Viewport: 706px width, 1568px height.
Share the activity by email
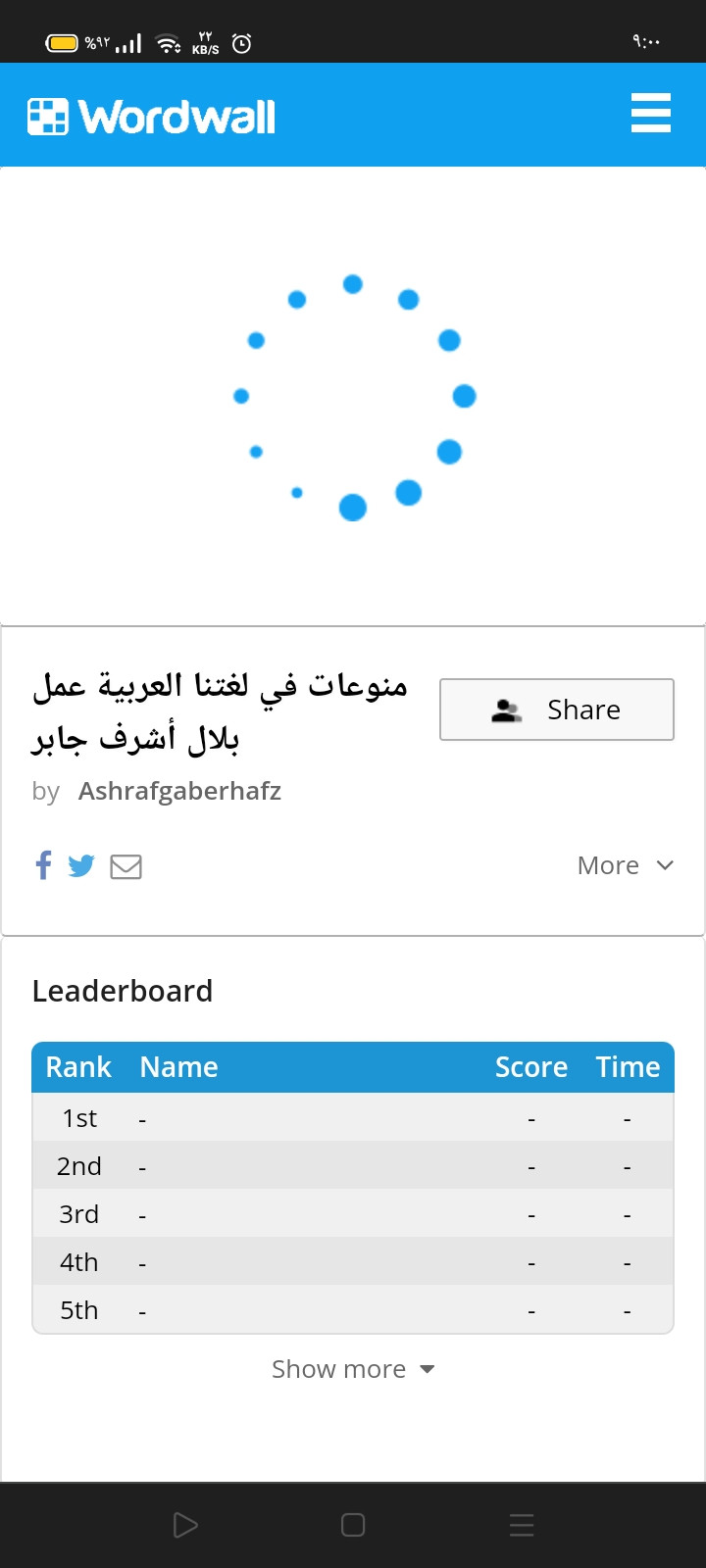click(126, 866)
